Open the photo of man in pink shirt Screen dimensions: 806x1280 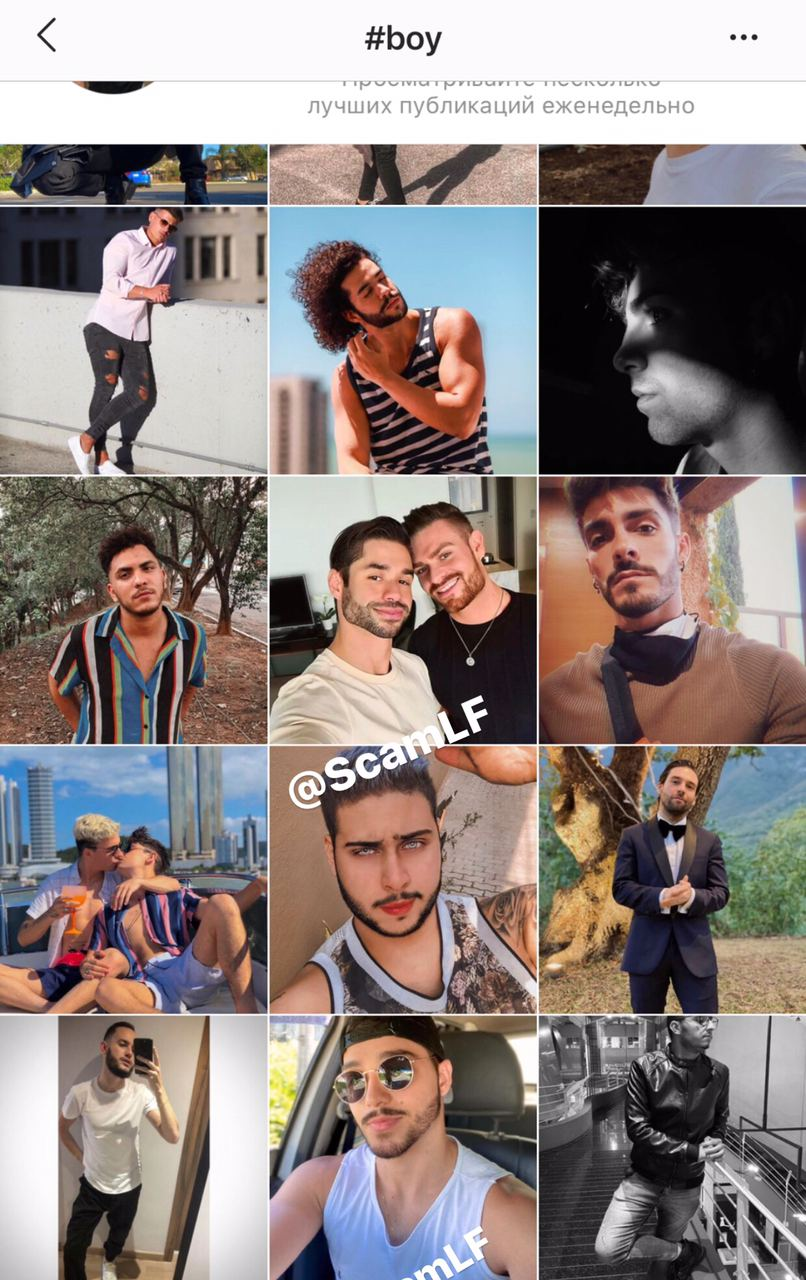[x=133, y=340]
